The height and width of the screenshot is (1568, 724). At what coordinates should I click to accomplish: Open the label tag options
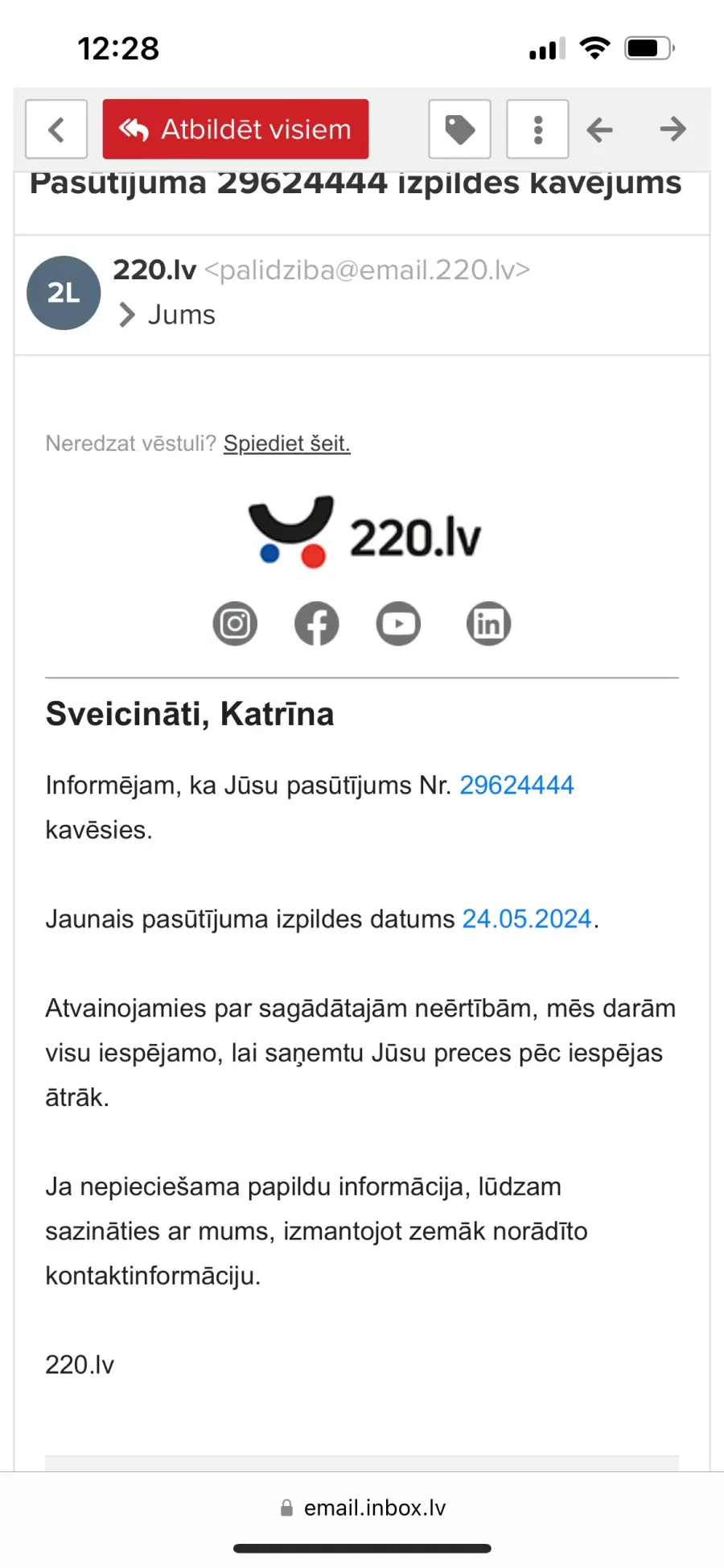pos(460,130)
